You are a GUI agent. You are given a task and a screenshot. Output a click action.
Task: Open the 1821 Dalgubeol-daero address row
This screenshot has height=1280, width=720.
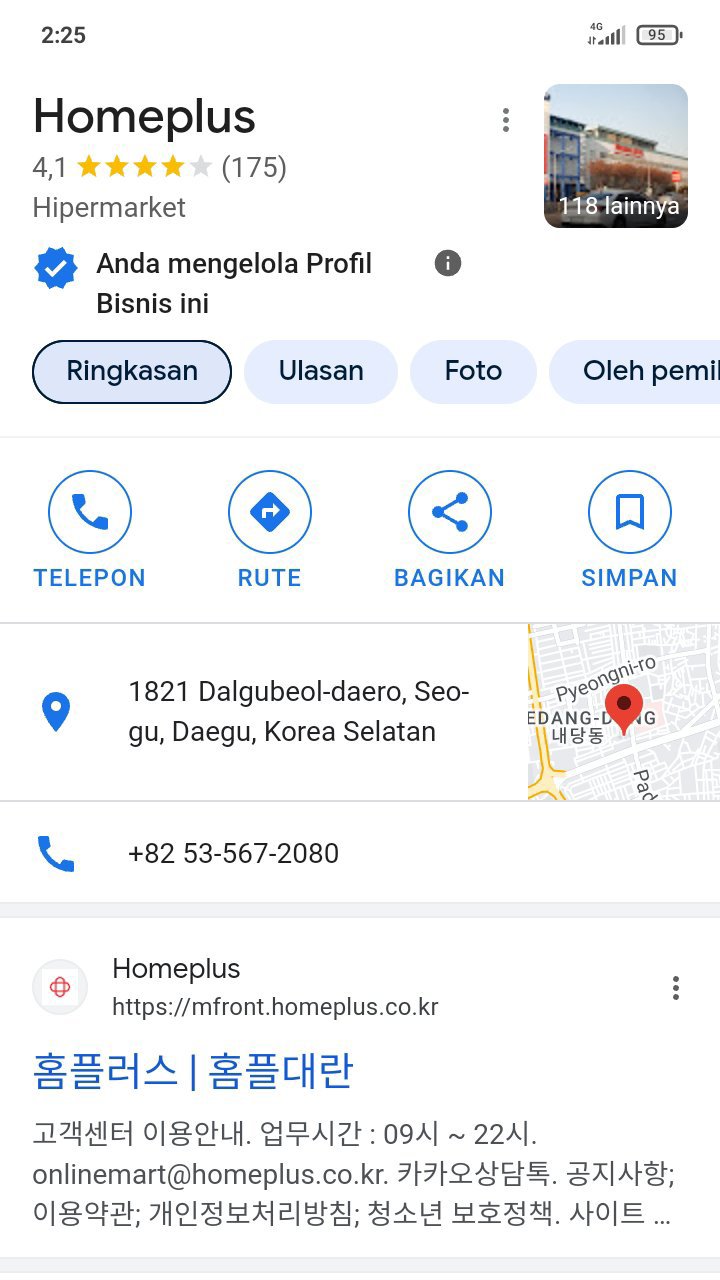pyautogui.click(x=298, y=712)
